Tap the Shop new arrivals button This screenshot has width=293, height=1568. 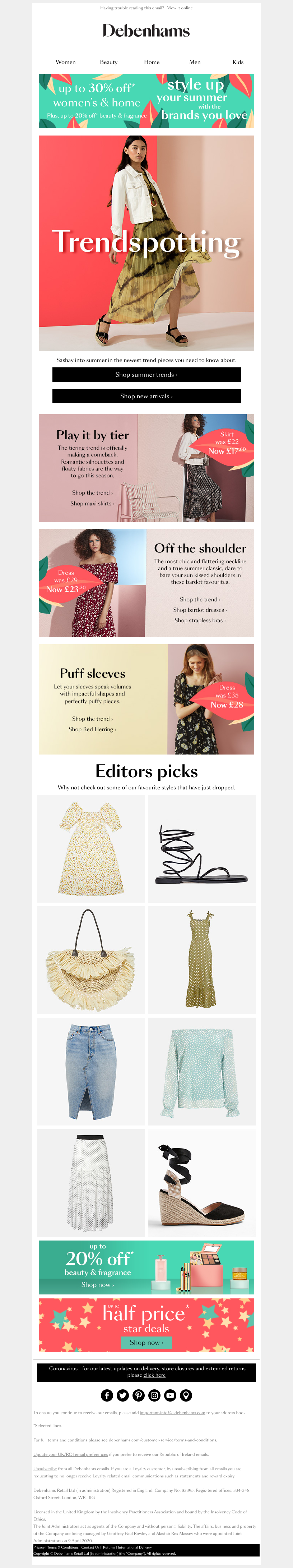146,396
